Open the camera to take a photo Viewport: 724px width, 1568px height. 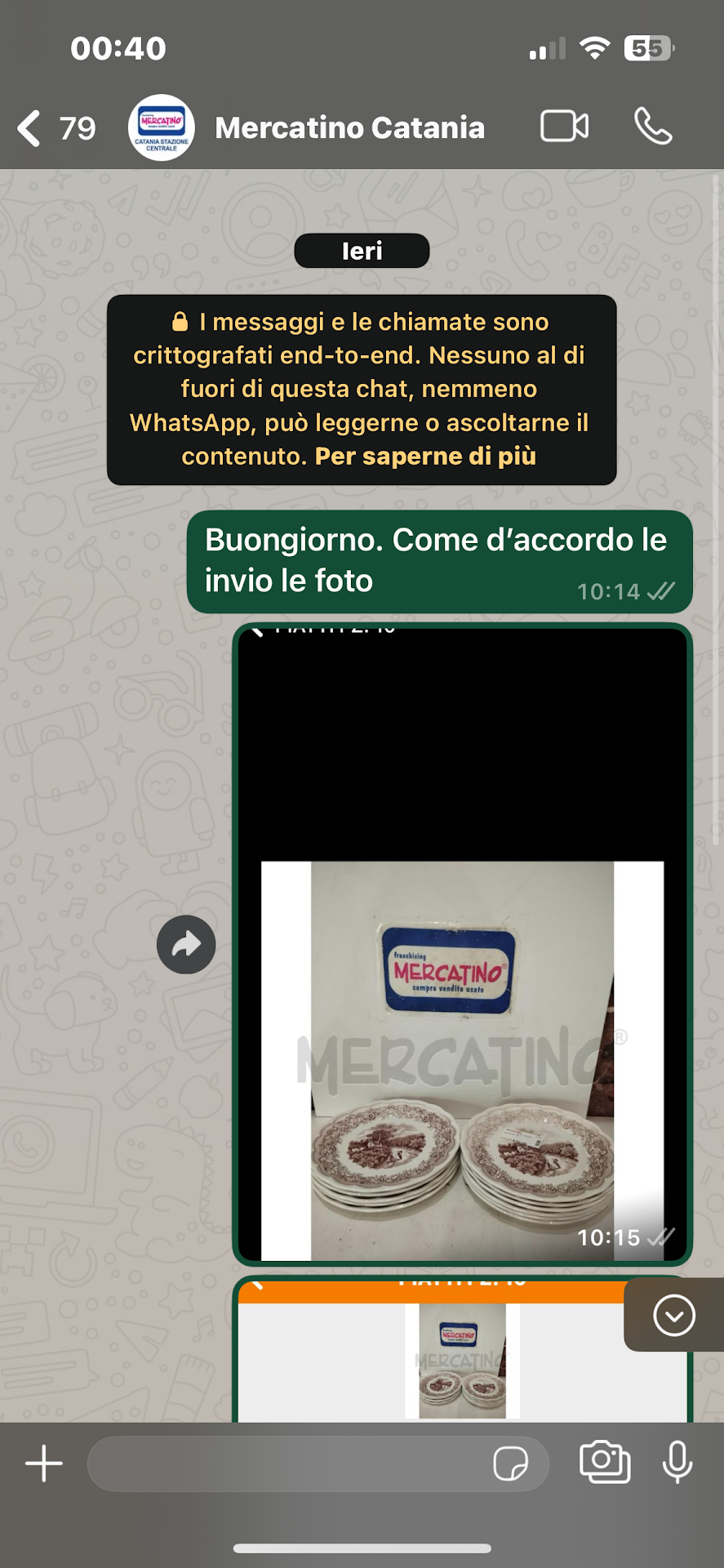605,1462
